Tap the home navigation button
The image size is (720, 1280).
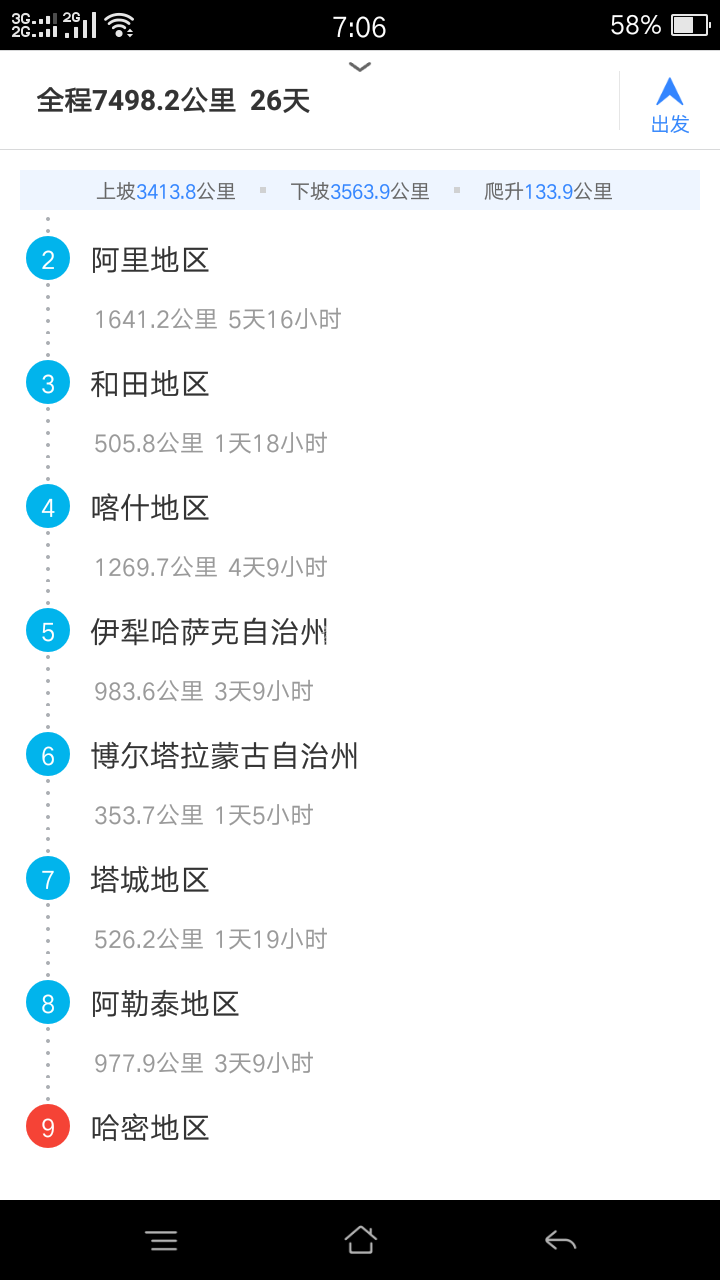tap(361, 1240)
